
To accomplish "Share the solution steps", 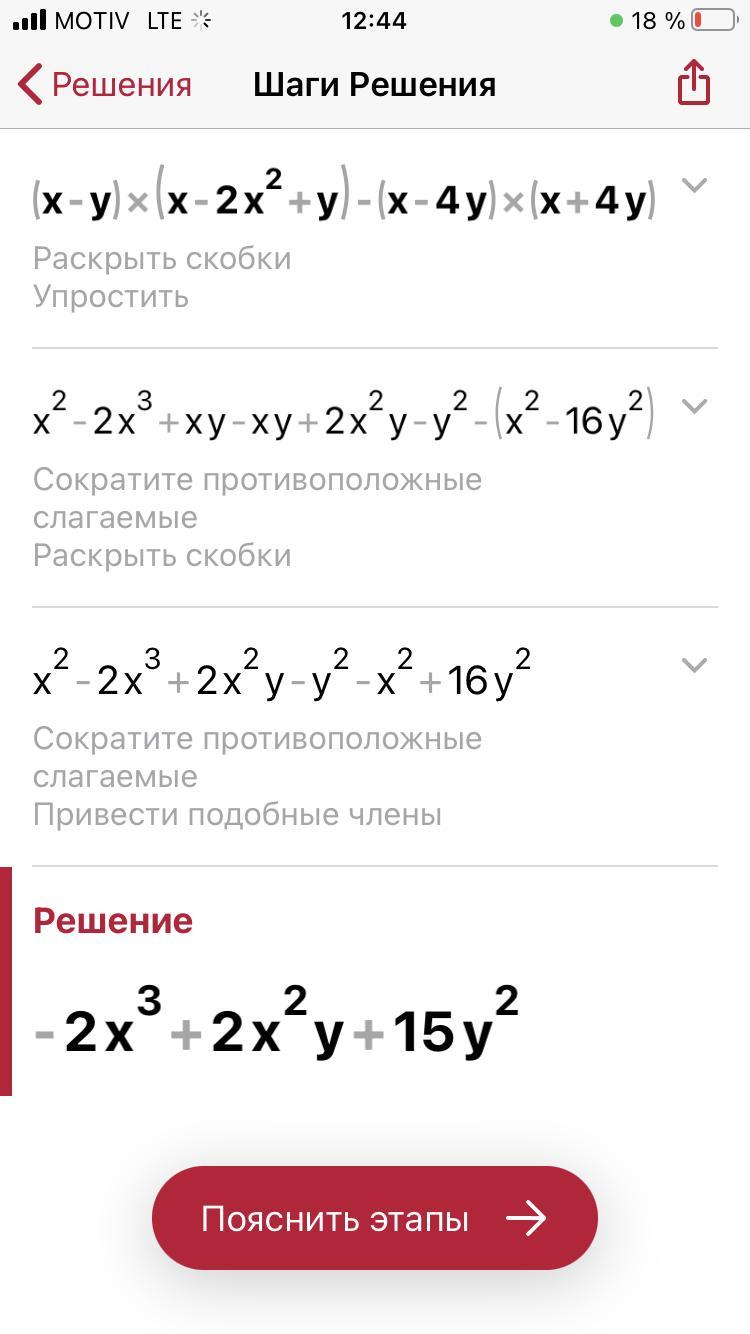I will pyautogui.click(x=693, y=83).
